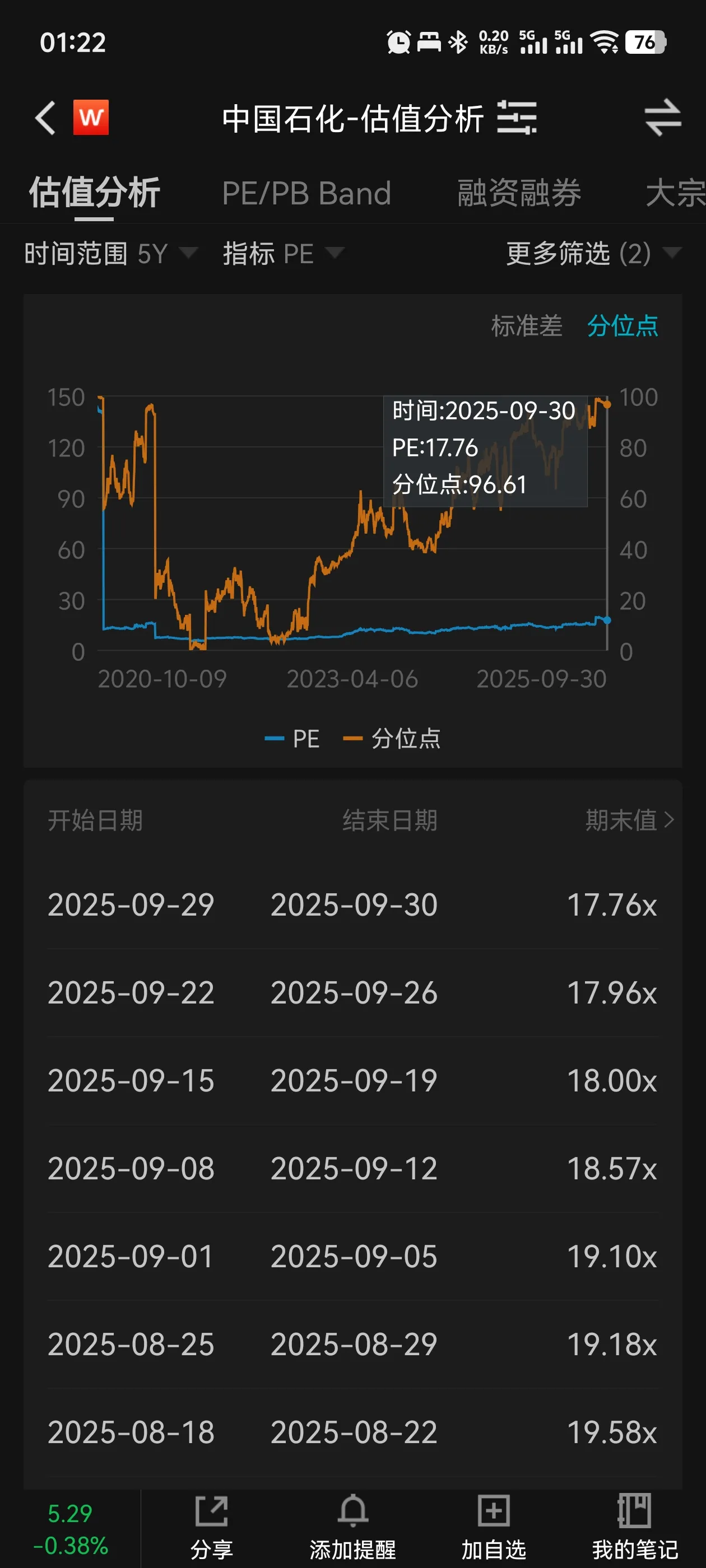Add a price alert with 添加提醒
Image resolution: width=706 pixels, height=1568 pixels.
click(352, 1527)
